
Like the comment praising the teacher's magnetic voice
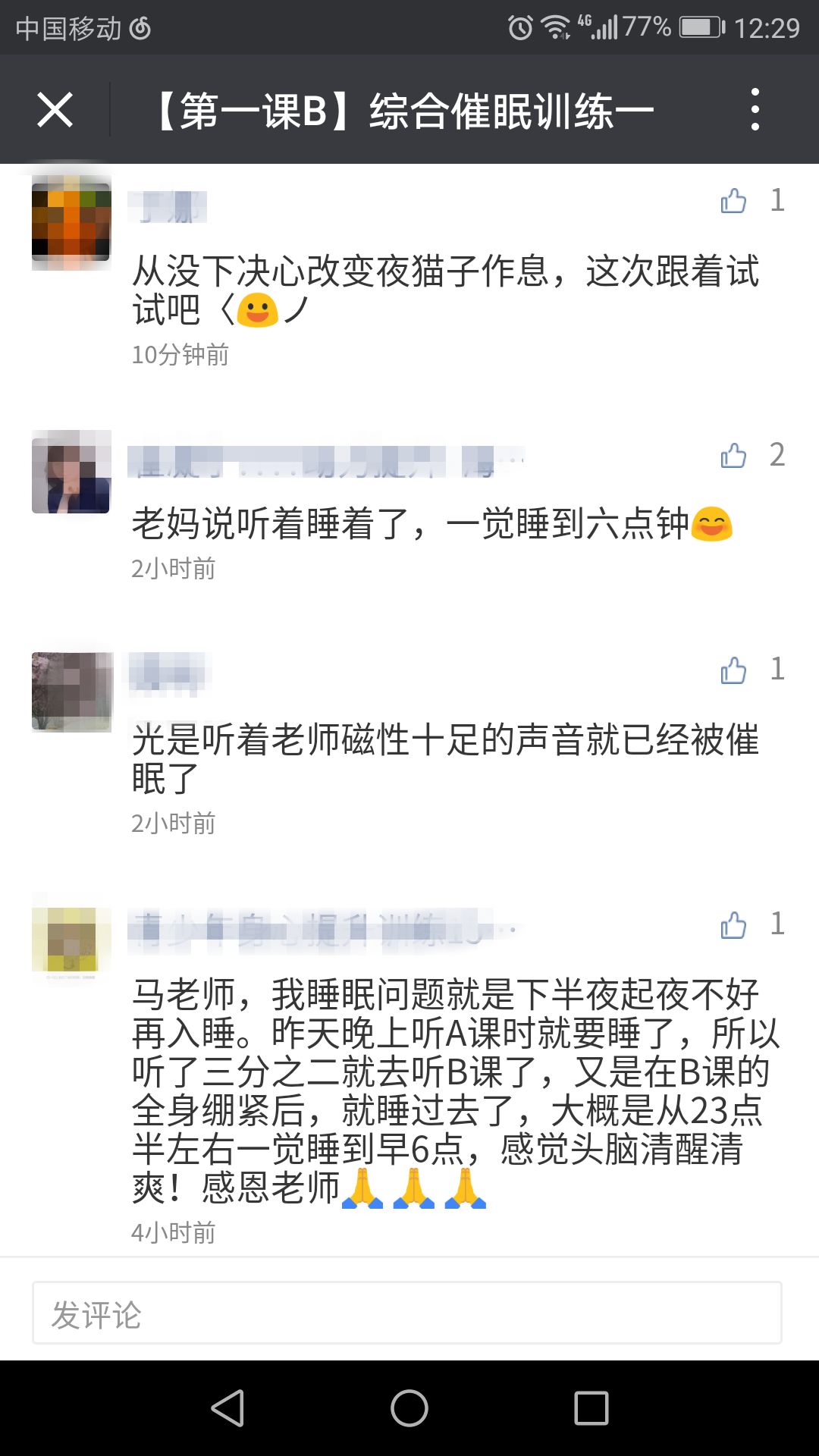tap(734, 670)
